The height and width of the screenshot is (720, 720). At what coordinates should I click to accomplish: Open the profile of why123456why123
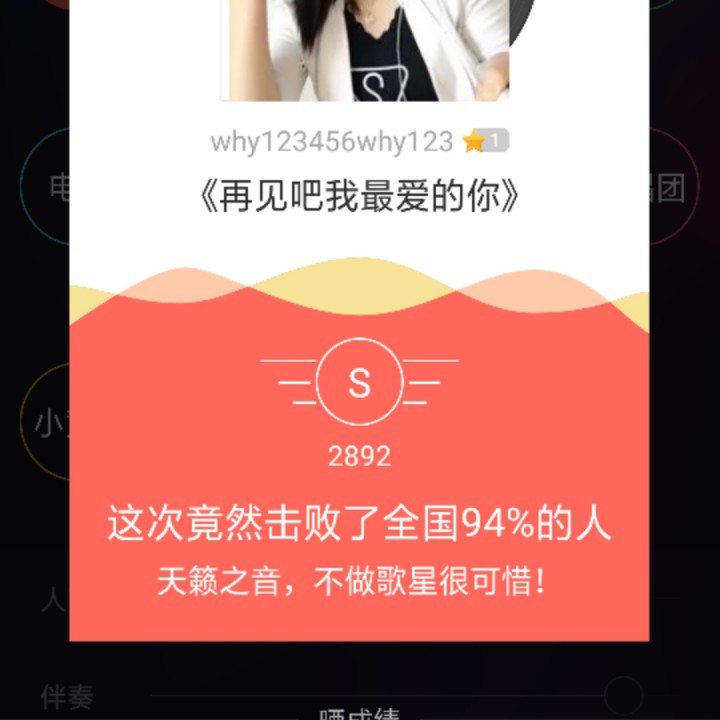331,142
